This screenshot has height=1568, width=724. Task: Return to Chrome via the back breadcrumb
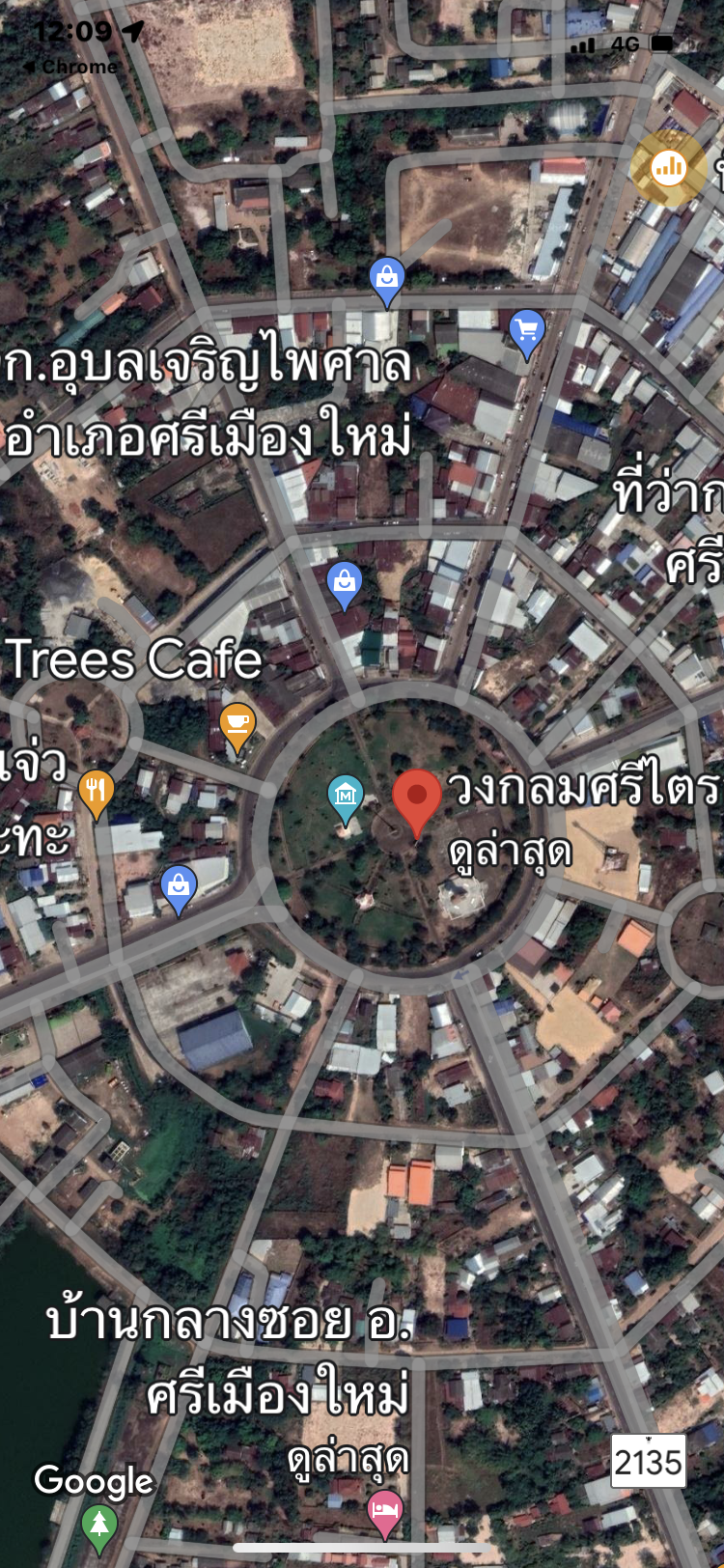[70, 67]
